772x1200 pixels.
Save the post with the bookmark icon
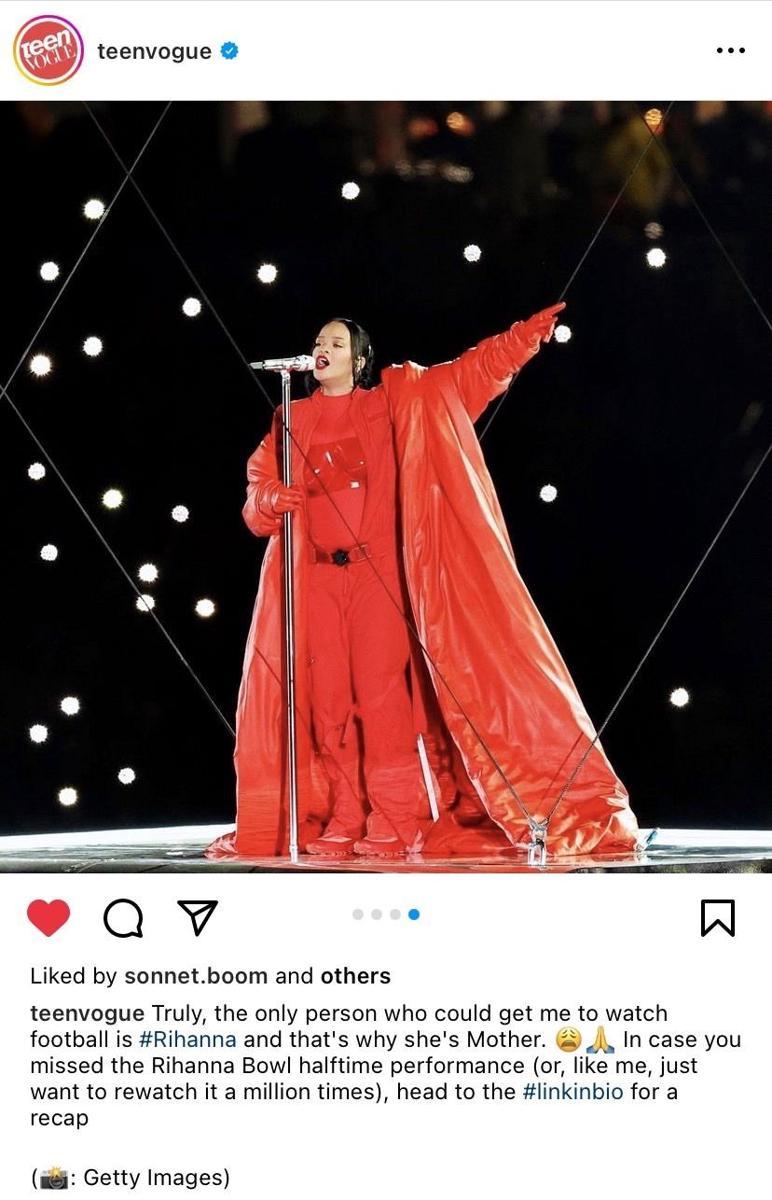[717, 917]
